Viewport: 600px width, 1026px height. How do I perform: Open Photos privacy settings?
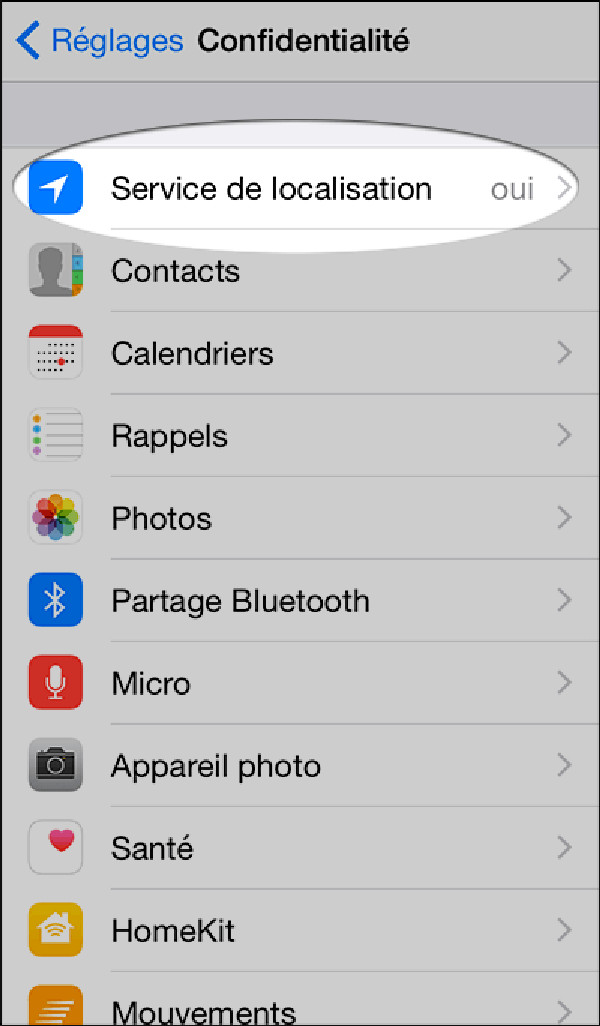[300, 518]
